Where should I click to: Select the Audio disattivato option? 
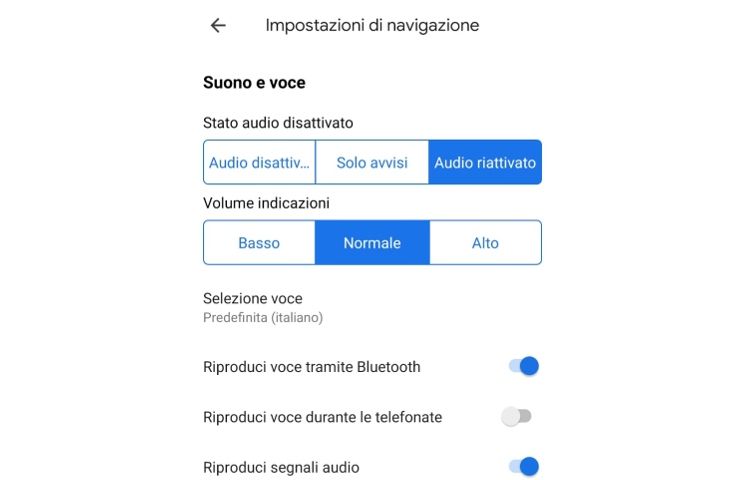tap(259, 162)
